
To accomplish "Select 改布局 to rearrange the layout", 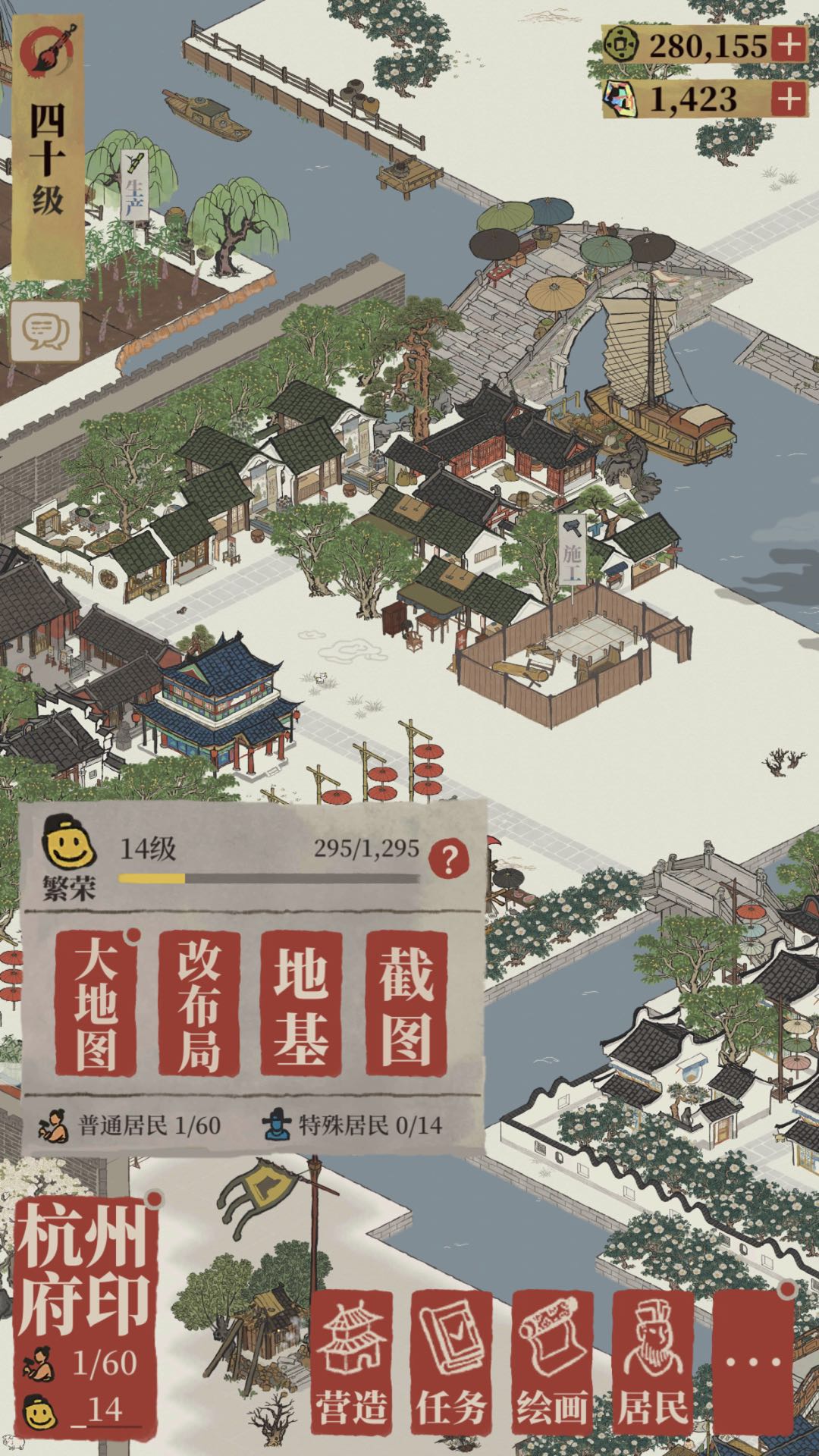I will tap(199, 1003).
